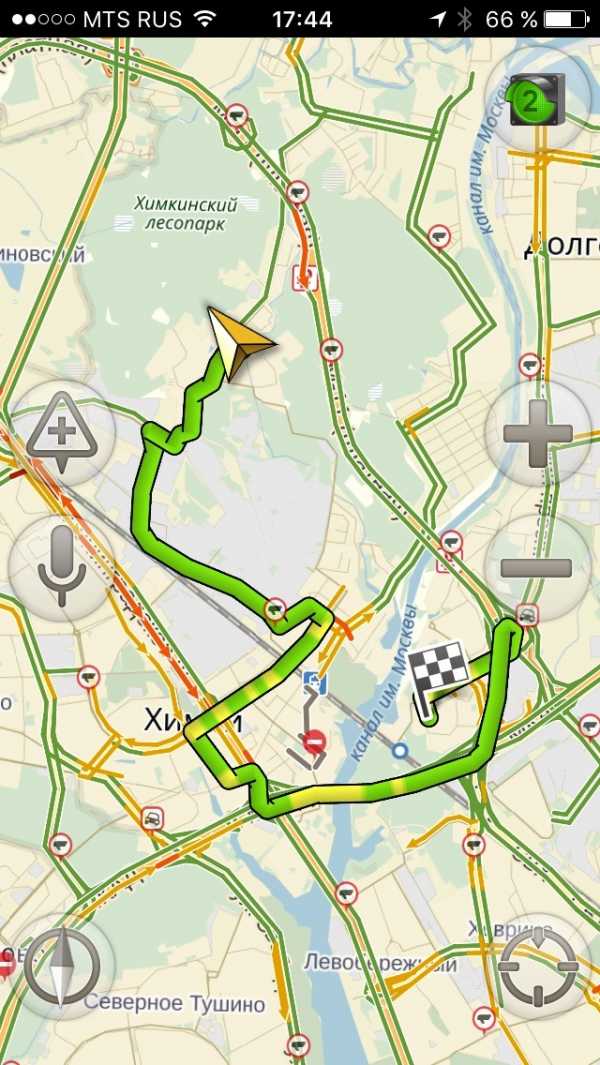Zoom in with the plus button
Image resolution: width=600 pixels, height=1065 pixels.
pyautogui.click(x=537, y=434)
